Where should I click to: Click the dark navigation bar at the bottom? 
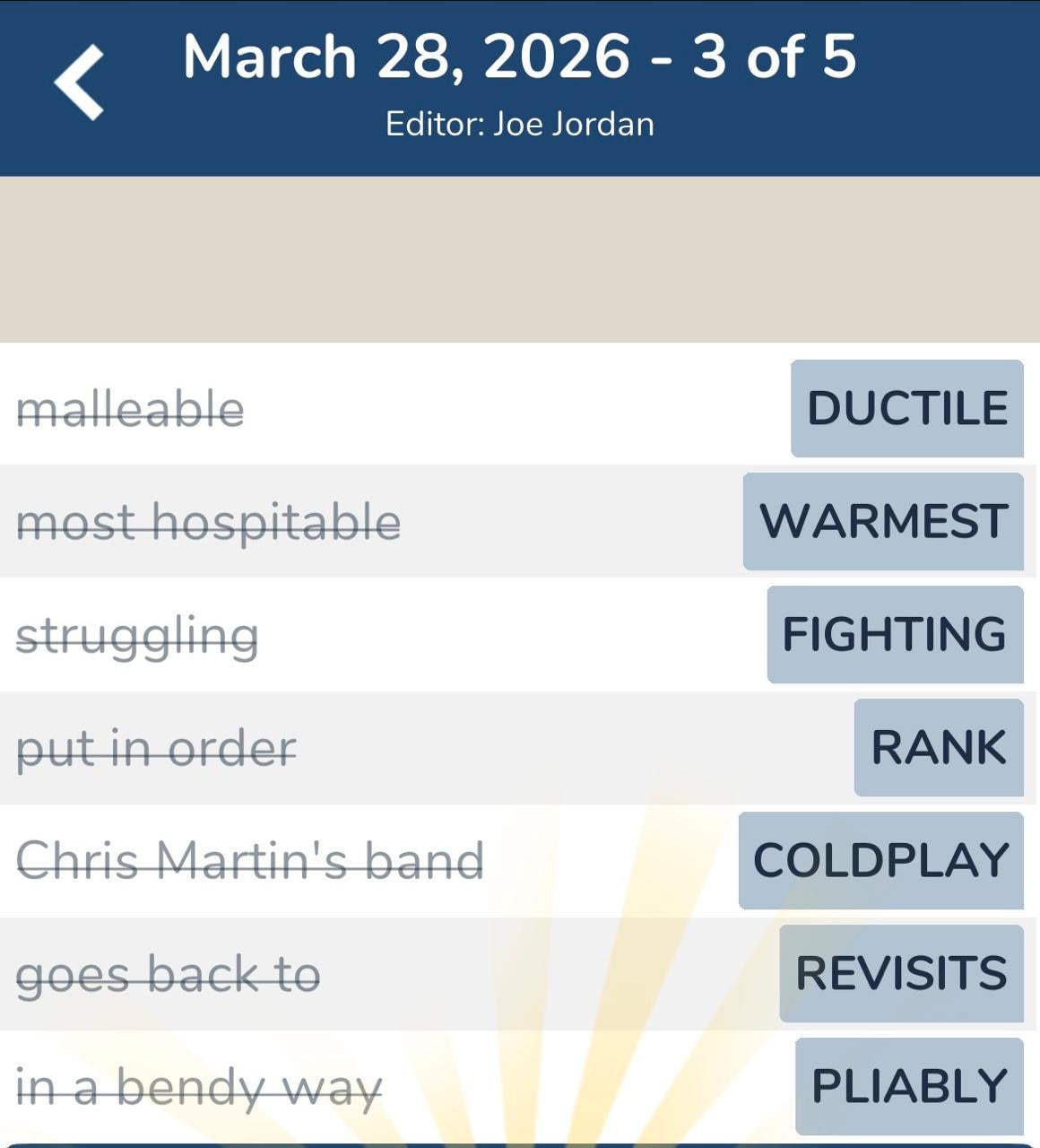520,1143
